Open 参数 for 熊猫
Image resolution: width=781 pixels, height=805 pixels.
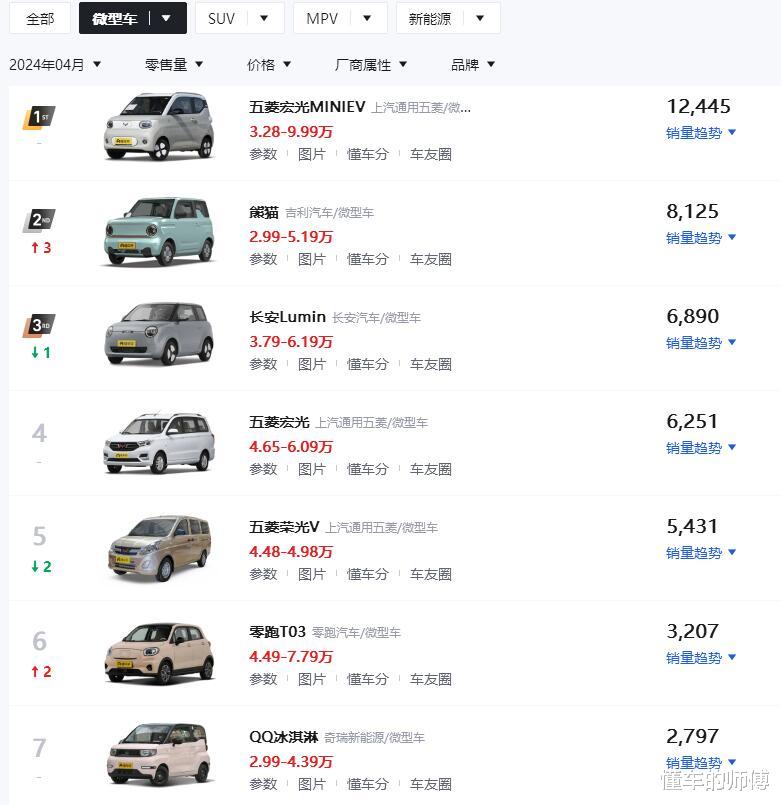(263, 259)
